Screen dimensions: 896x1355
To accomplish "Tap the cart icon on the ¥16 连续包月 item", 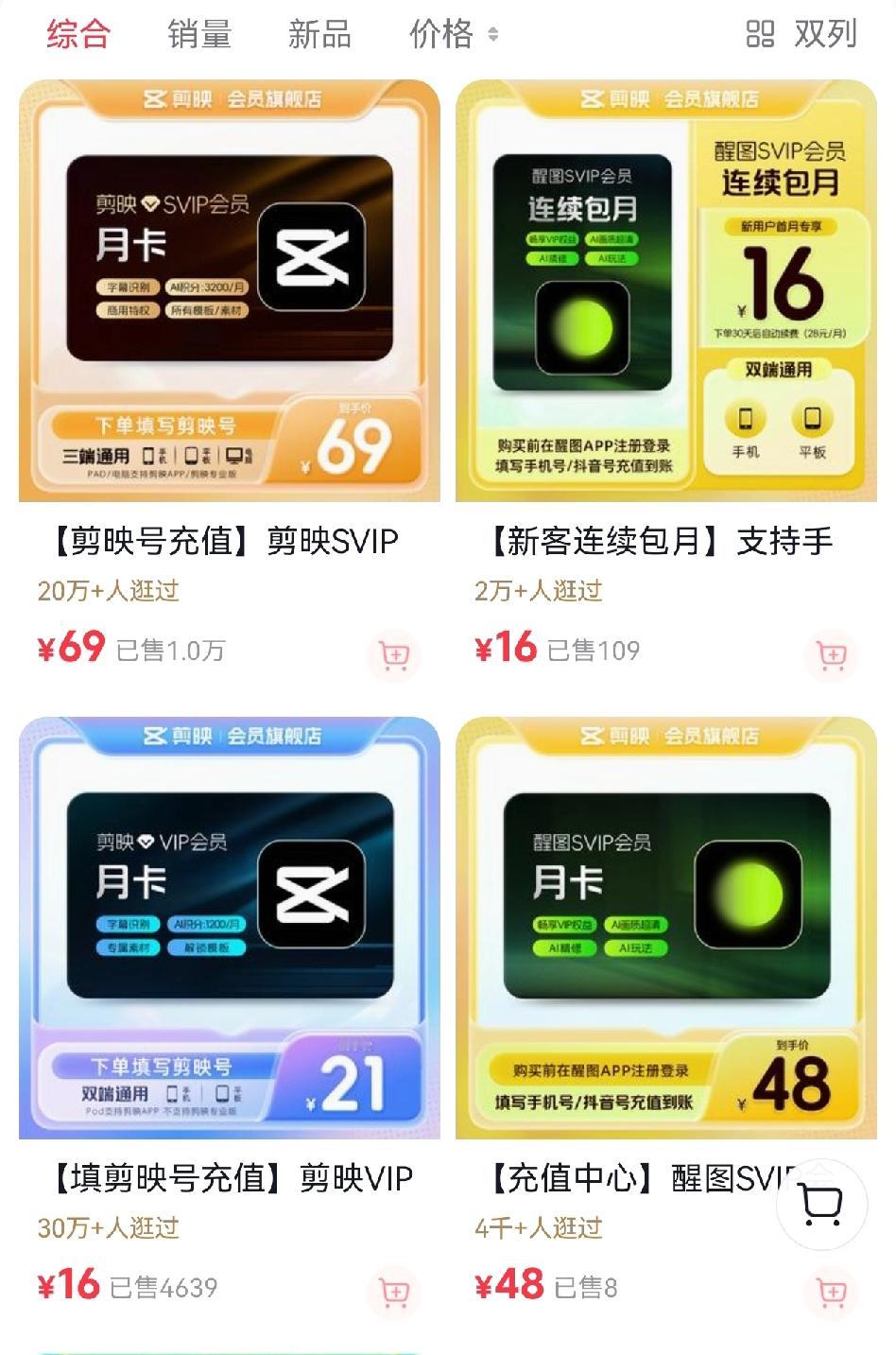I will point(830,655).
